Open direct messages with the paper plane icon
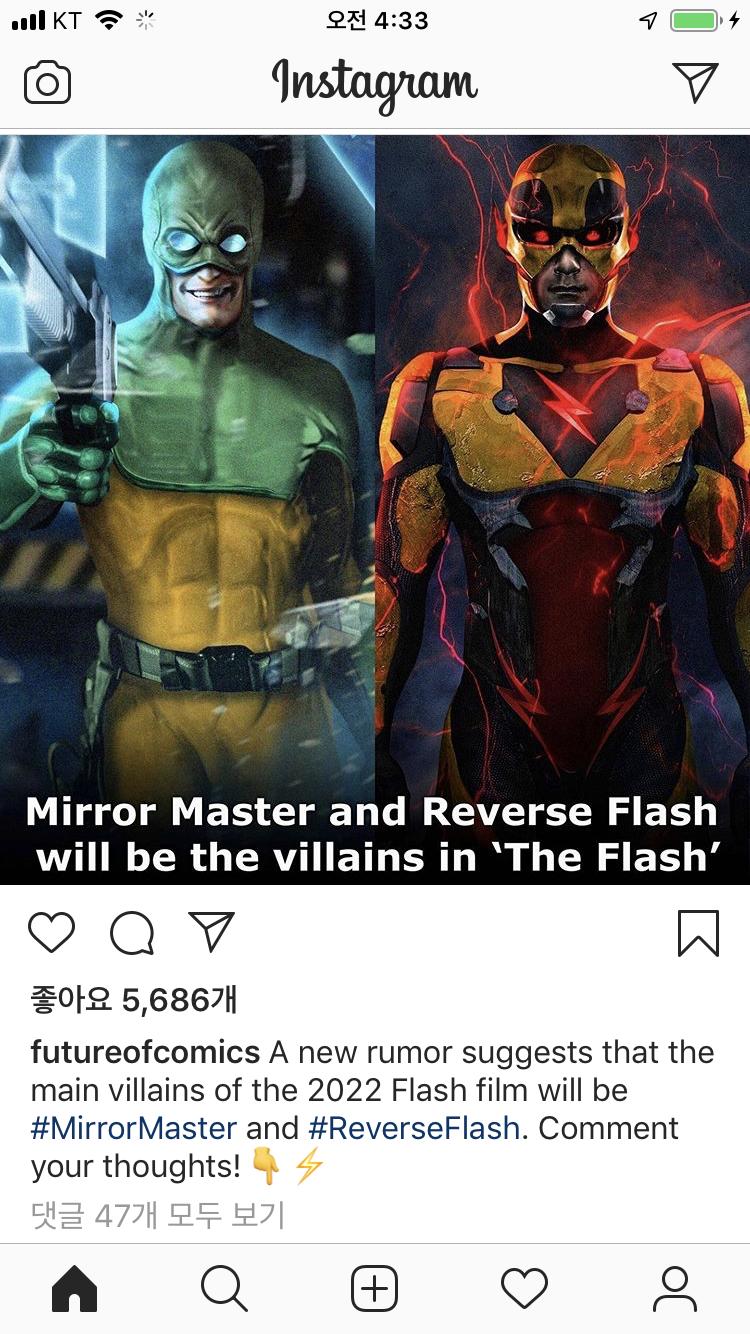The image size is (750, 1334). tap(695, 82)
